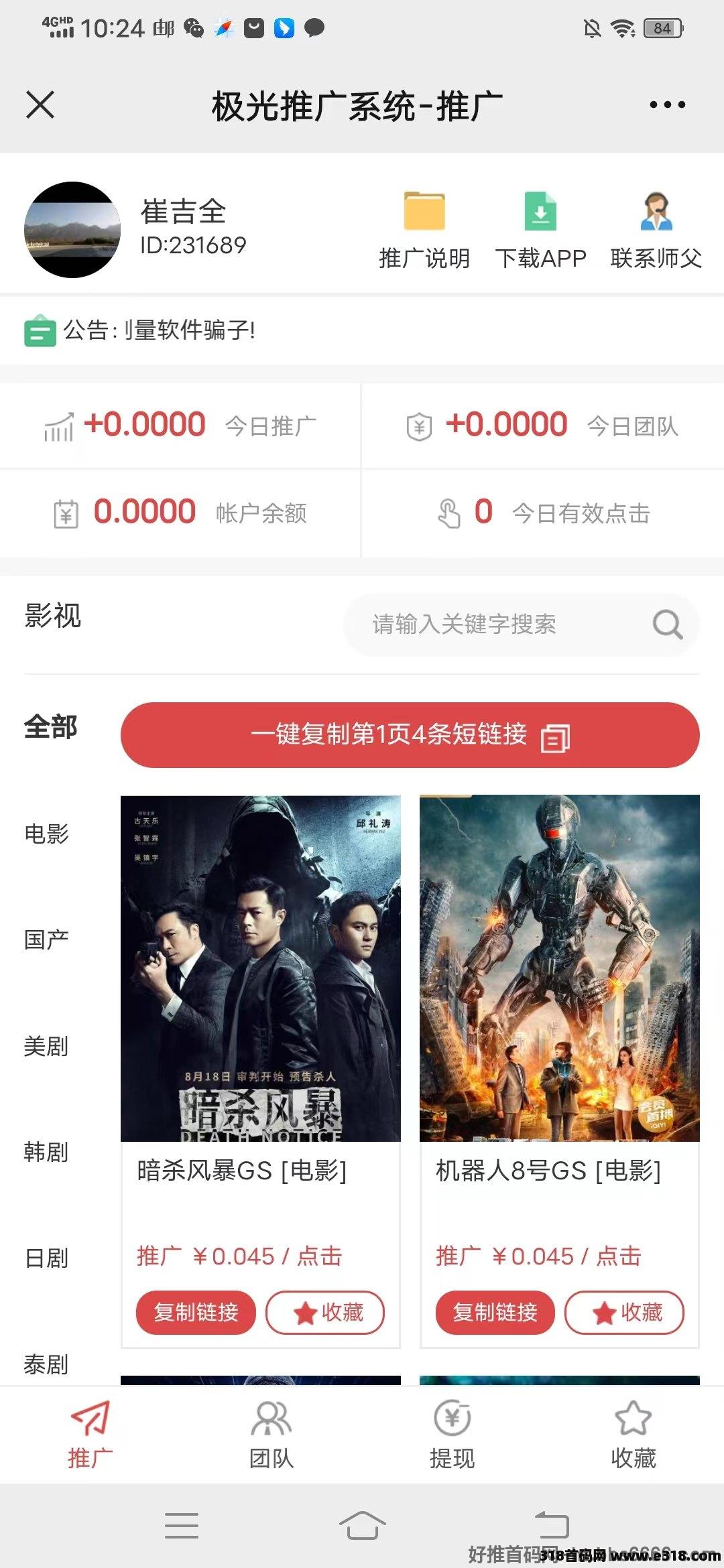Copy link for 暗杀风暴GS

pos(196,1312)
